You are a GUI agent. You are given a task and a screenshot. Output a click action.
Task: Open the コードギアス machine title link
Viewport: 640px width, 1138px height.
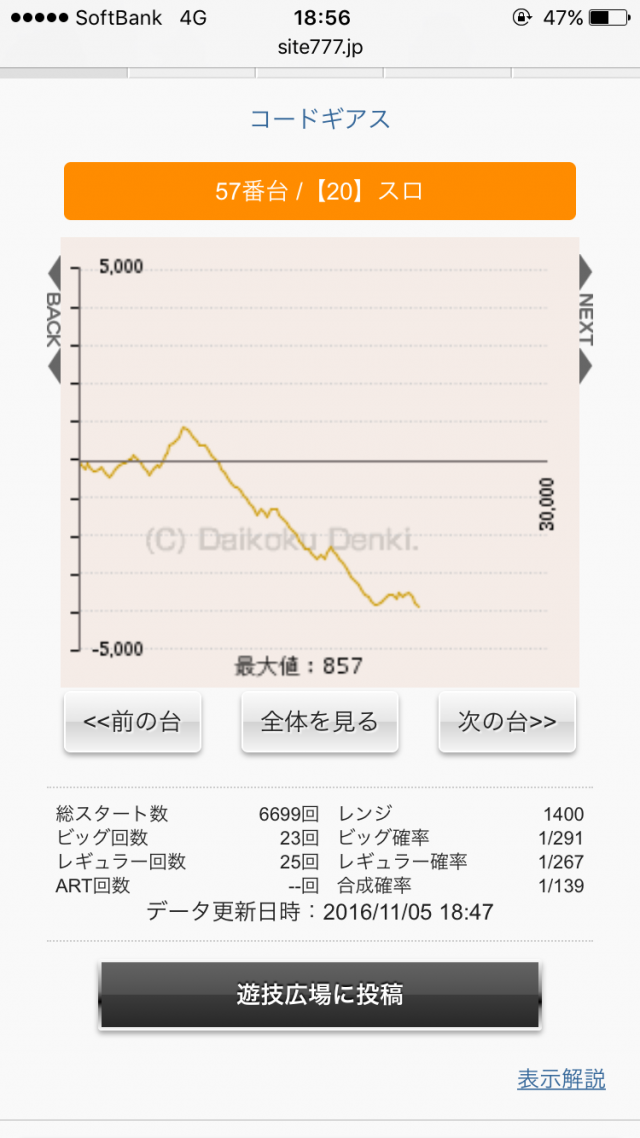pyautogui.click(x=320, y=120)
